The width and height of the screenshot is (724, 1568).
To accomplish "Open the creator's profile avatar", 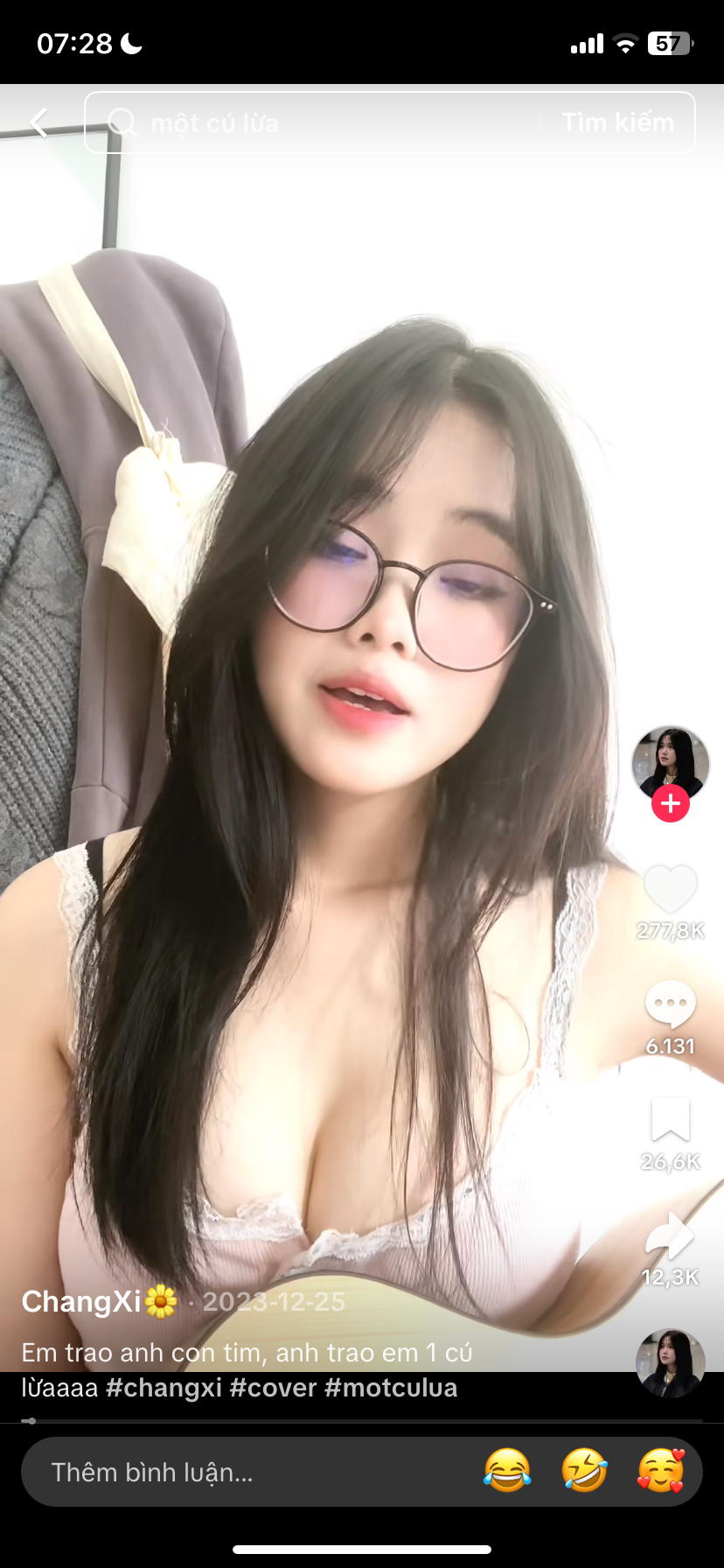I will [670, 762].
